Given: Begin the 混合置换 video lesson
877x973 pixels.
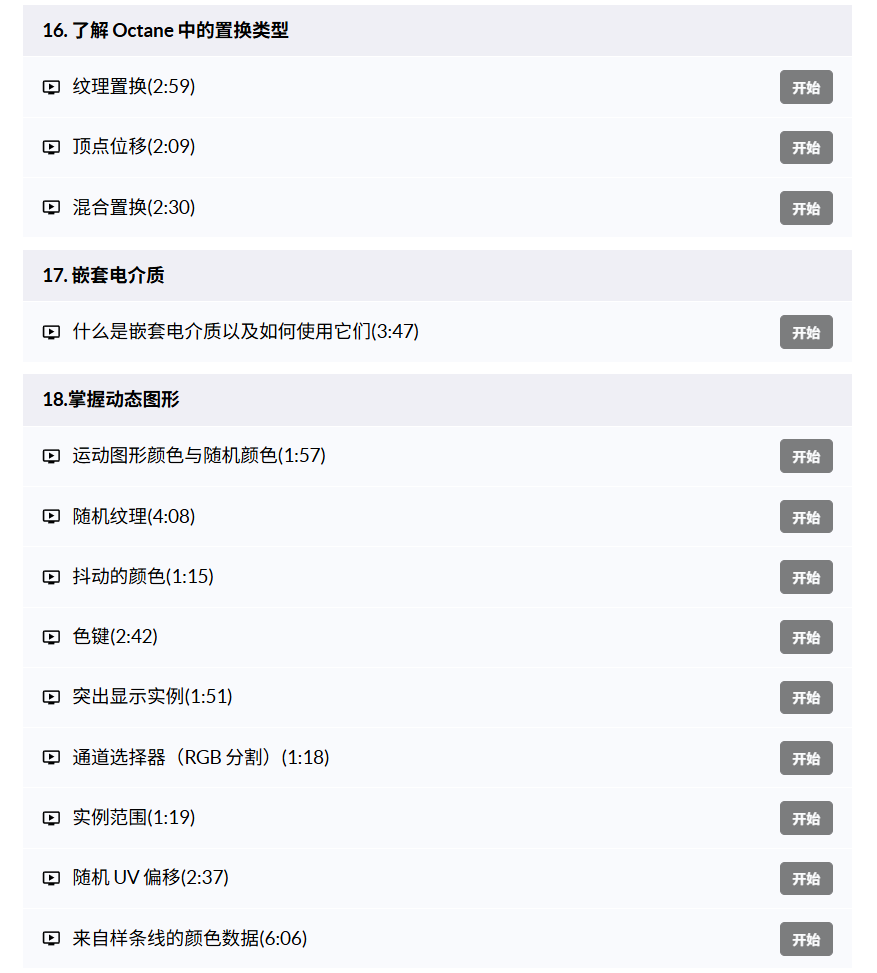Looking at the screenshot, I should click(806, 208).
